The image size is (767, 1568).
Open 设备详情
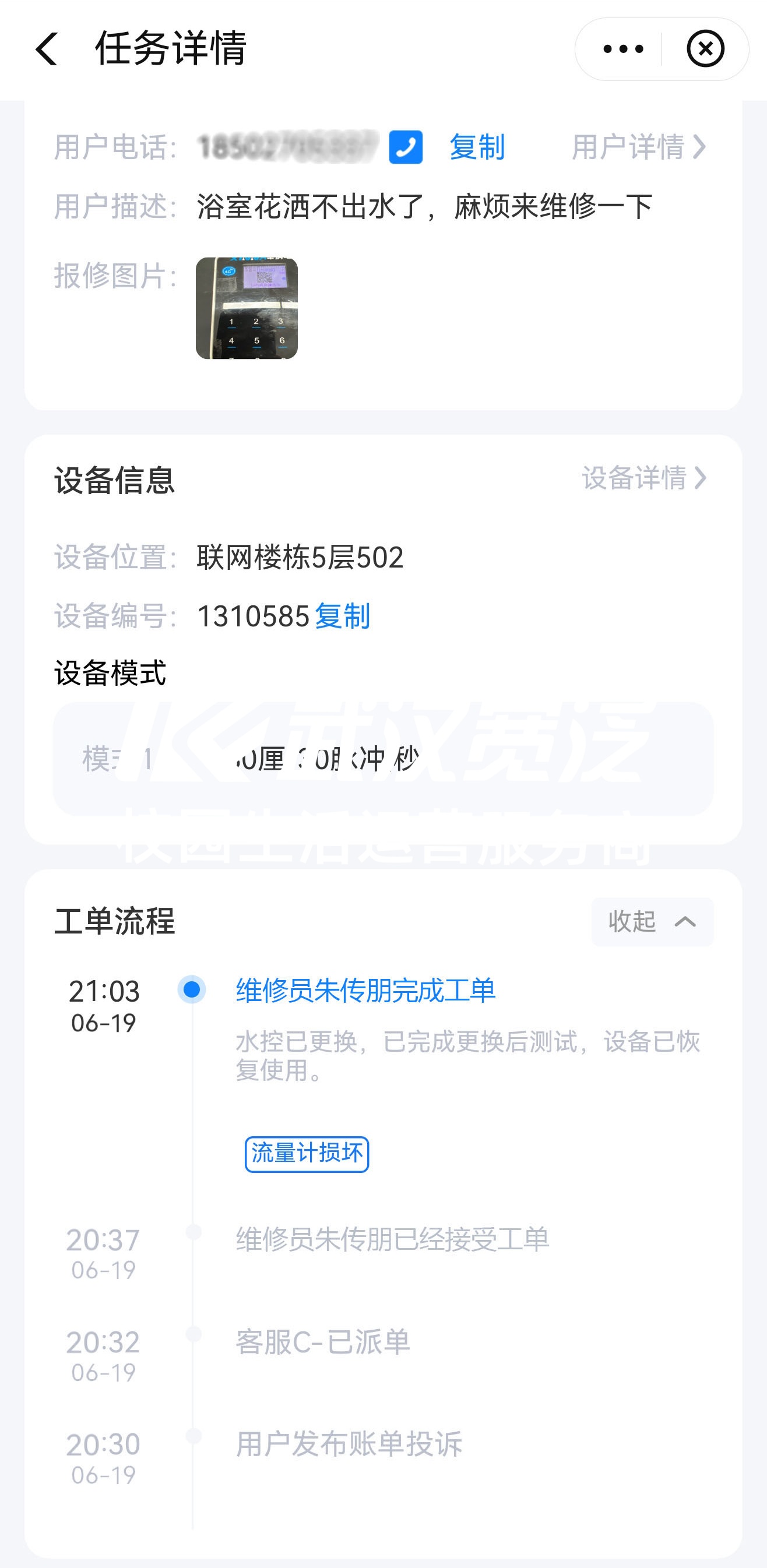pyautogui.click(x=645, y=478)
